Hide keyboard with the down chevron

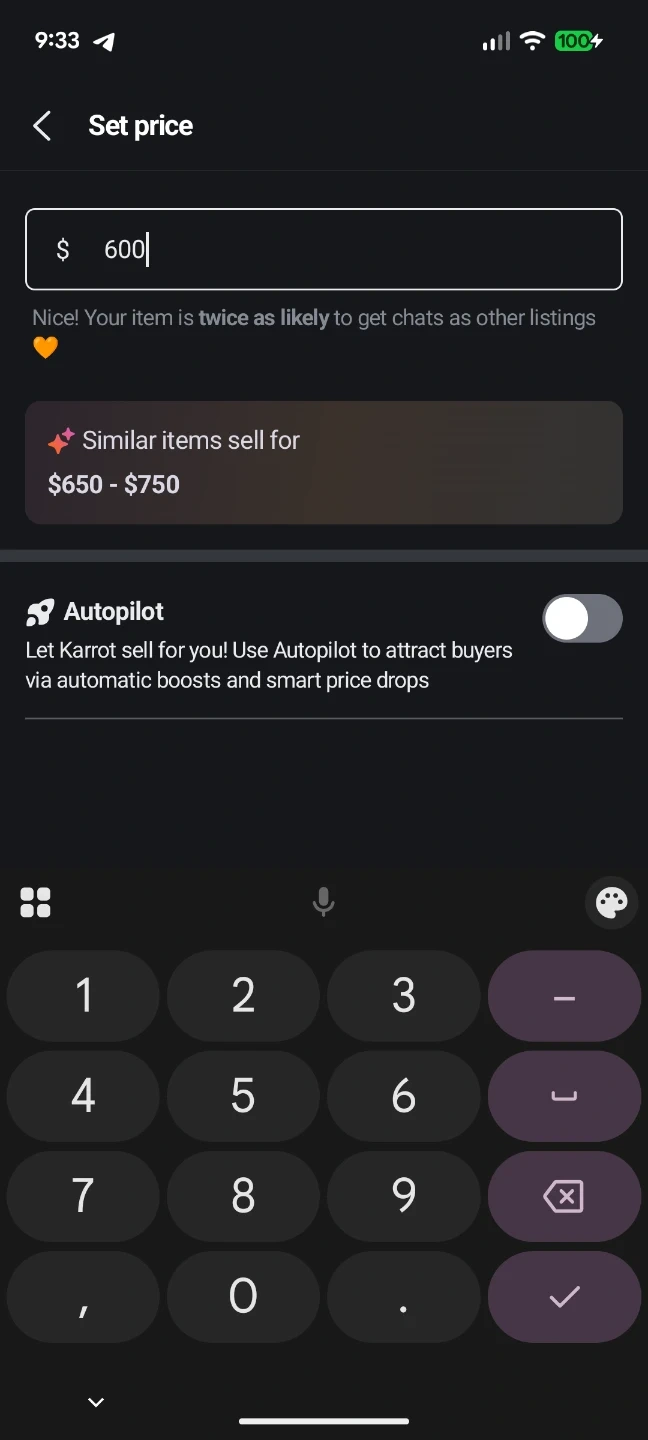point(96,1402)
